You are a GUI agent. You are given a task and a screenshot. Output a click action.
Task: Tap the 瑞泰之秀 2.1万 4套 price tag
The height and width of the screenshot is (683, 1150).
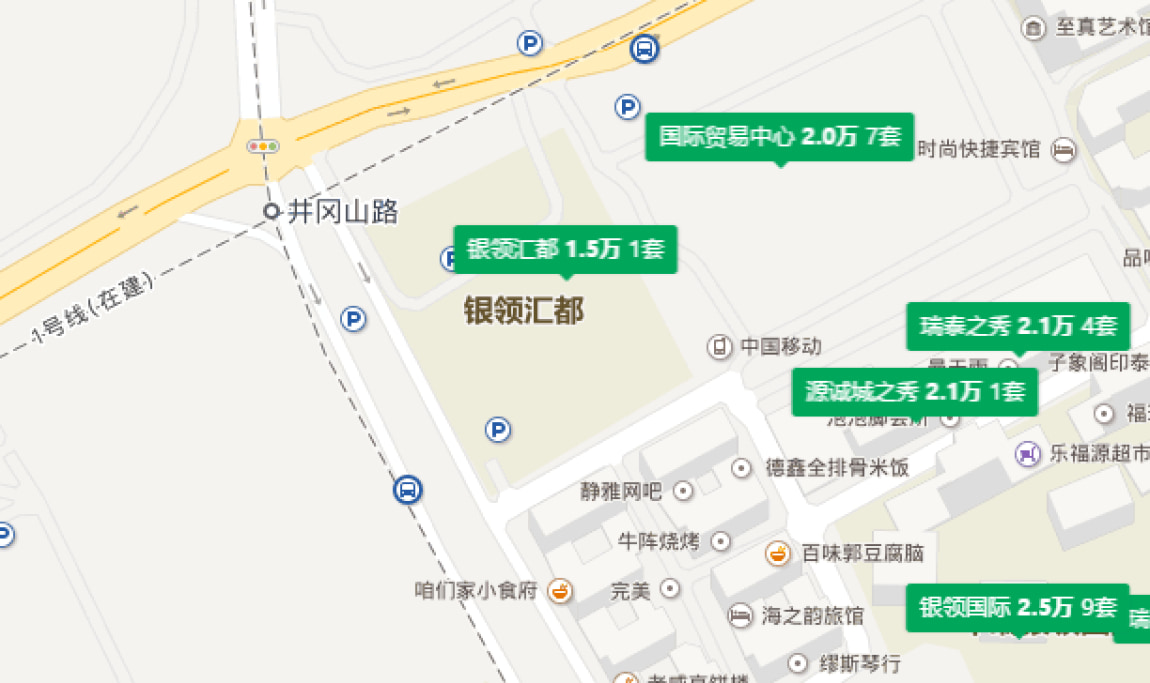tap(1017, 326)
